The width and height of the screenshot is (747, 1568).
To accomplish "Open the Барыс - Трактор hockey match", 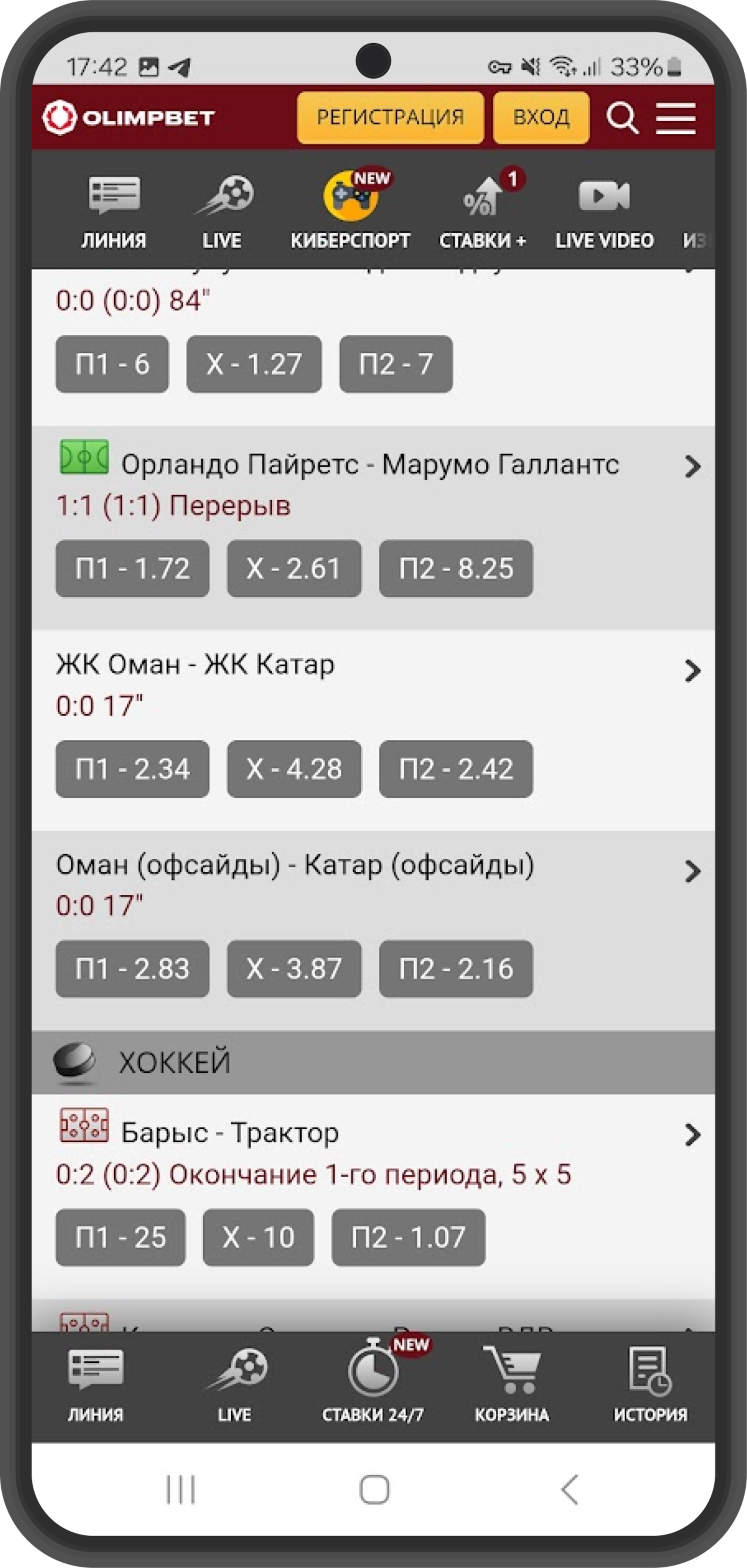I will point(230,1133).
